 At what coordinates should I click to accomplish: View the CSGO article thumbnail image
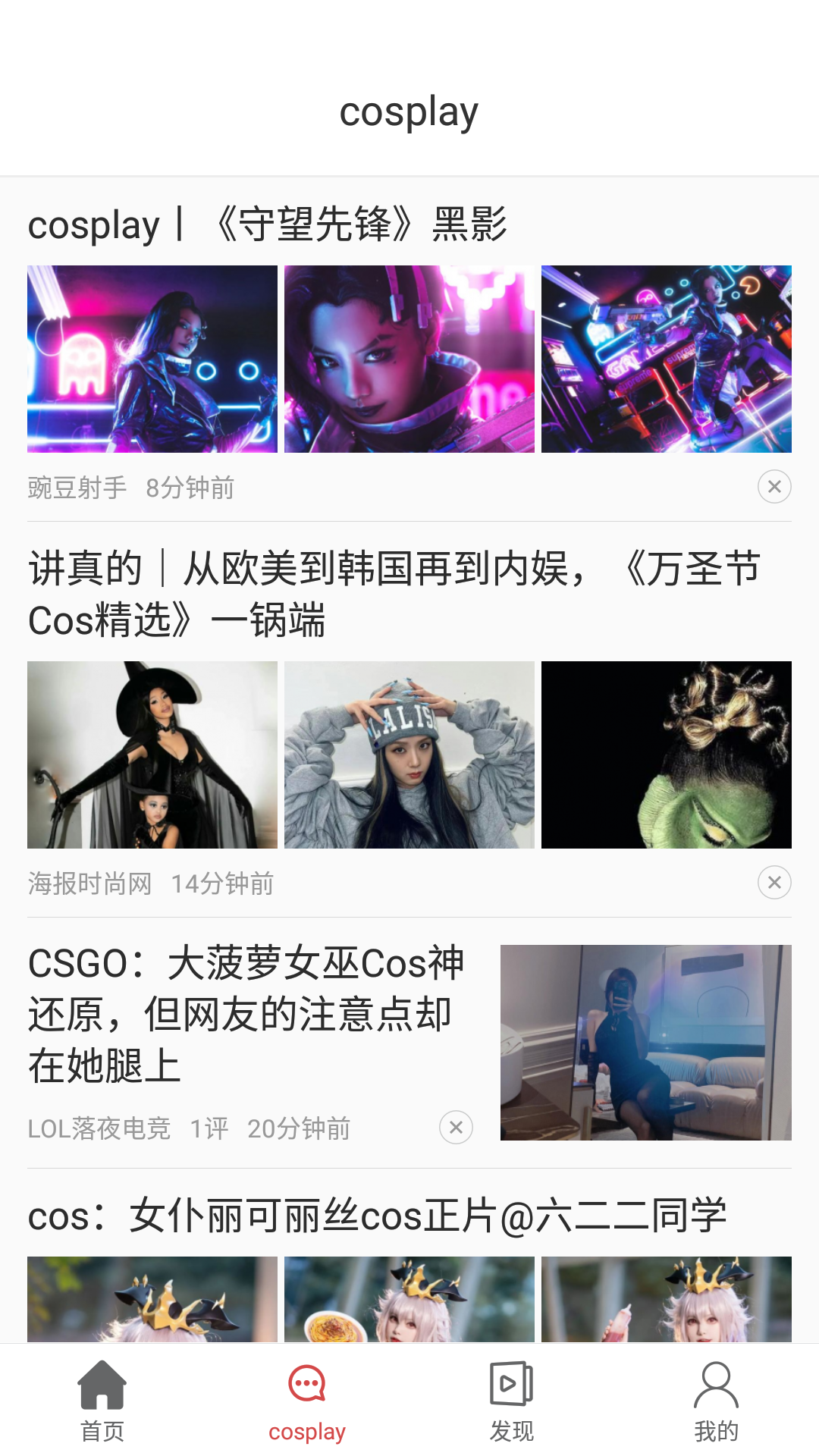(645, 1042)
